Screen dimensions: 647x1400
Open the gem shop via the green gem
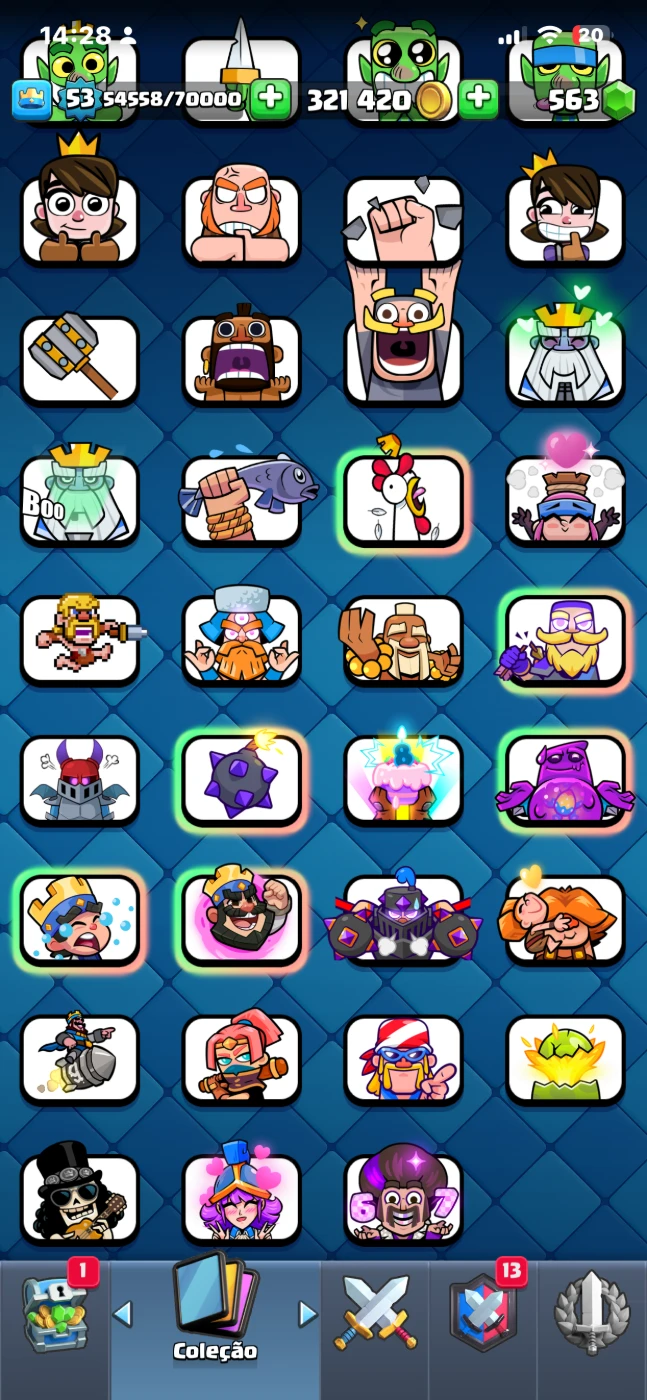(x=617, y=100)
